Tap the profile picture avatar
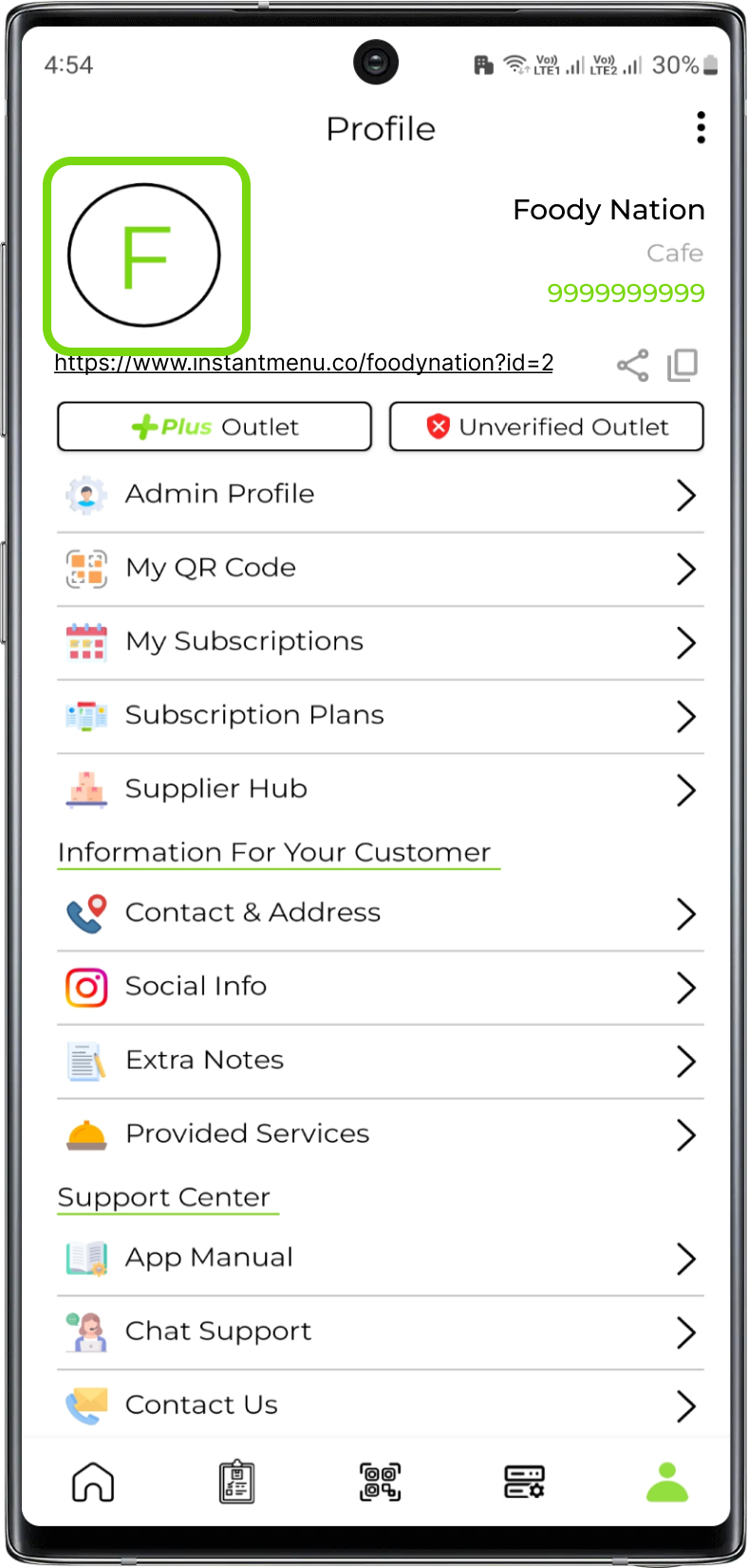Viewport: 748px width, 1568px height. 145,255
